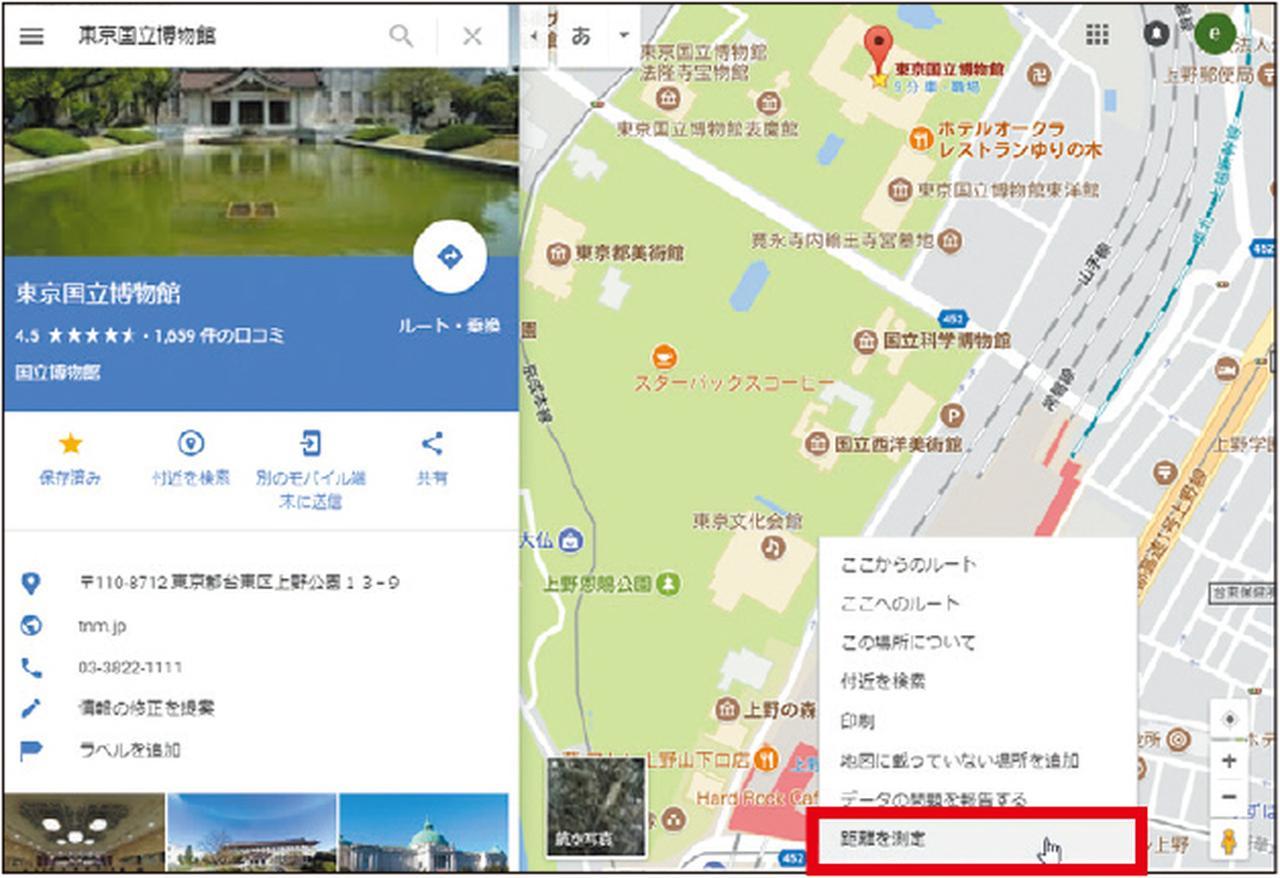The height and width of the screenshot is (878, 1280).
Task: Select この場所について in the context menu
Action: tap(908, 642)
